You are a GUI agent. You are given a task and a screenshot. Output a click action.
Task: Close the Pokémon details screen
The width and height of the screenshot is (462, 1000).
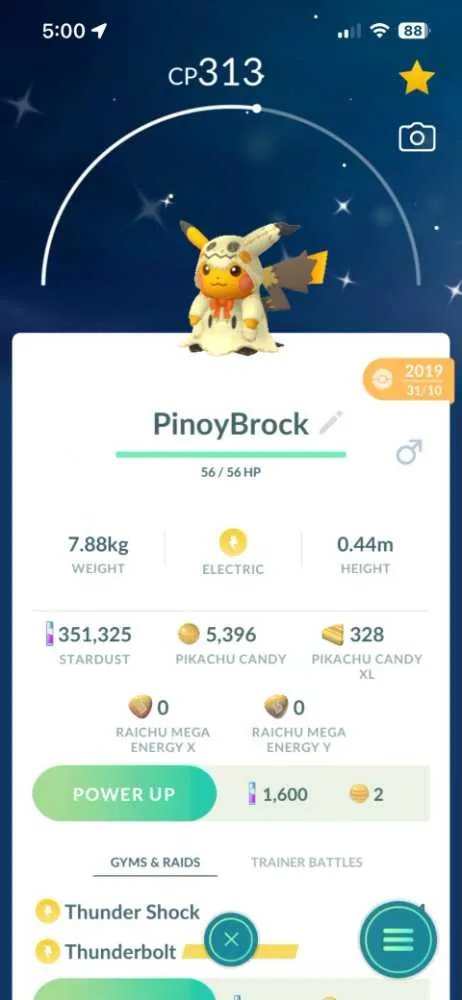click(x=231, y=939)
